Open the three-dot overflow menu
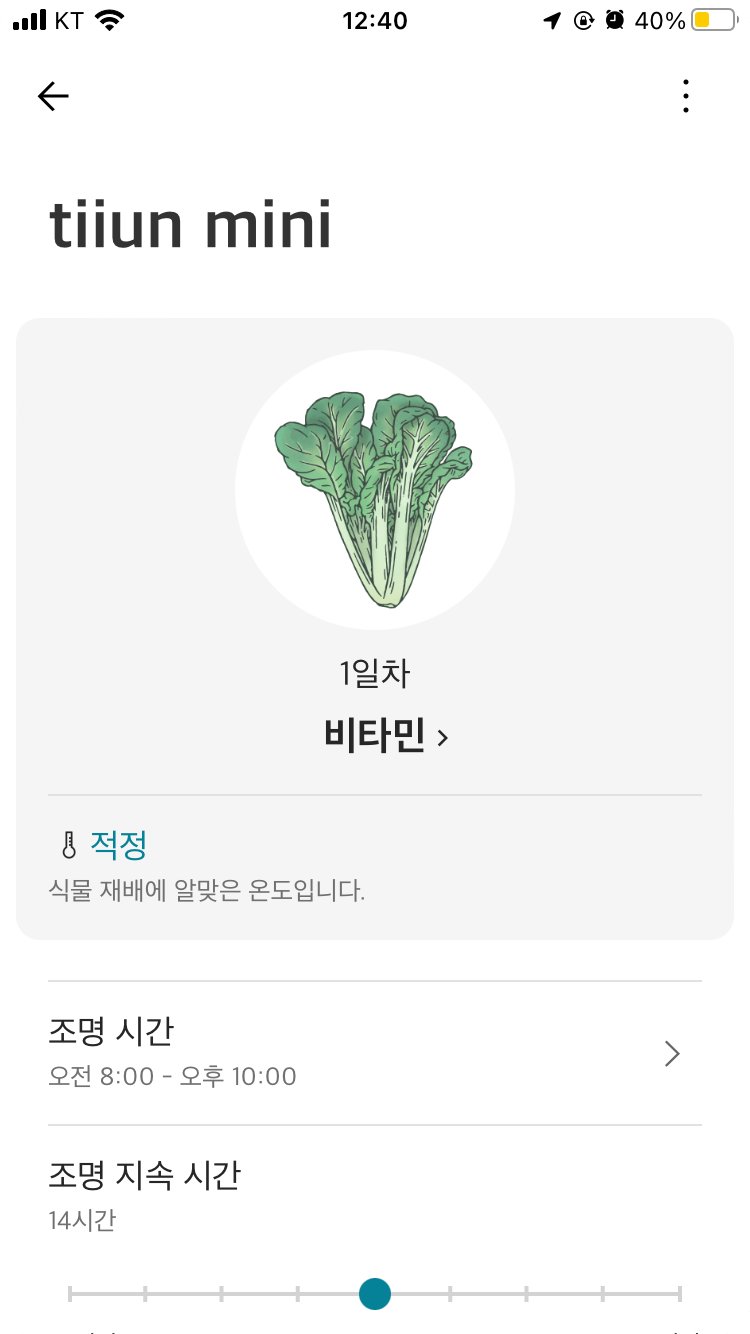The width and height of the screenshot is (750, 1334). pos(685,96)
